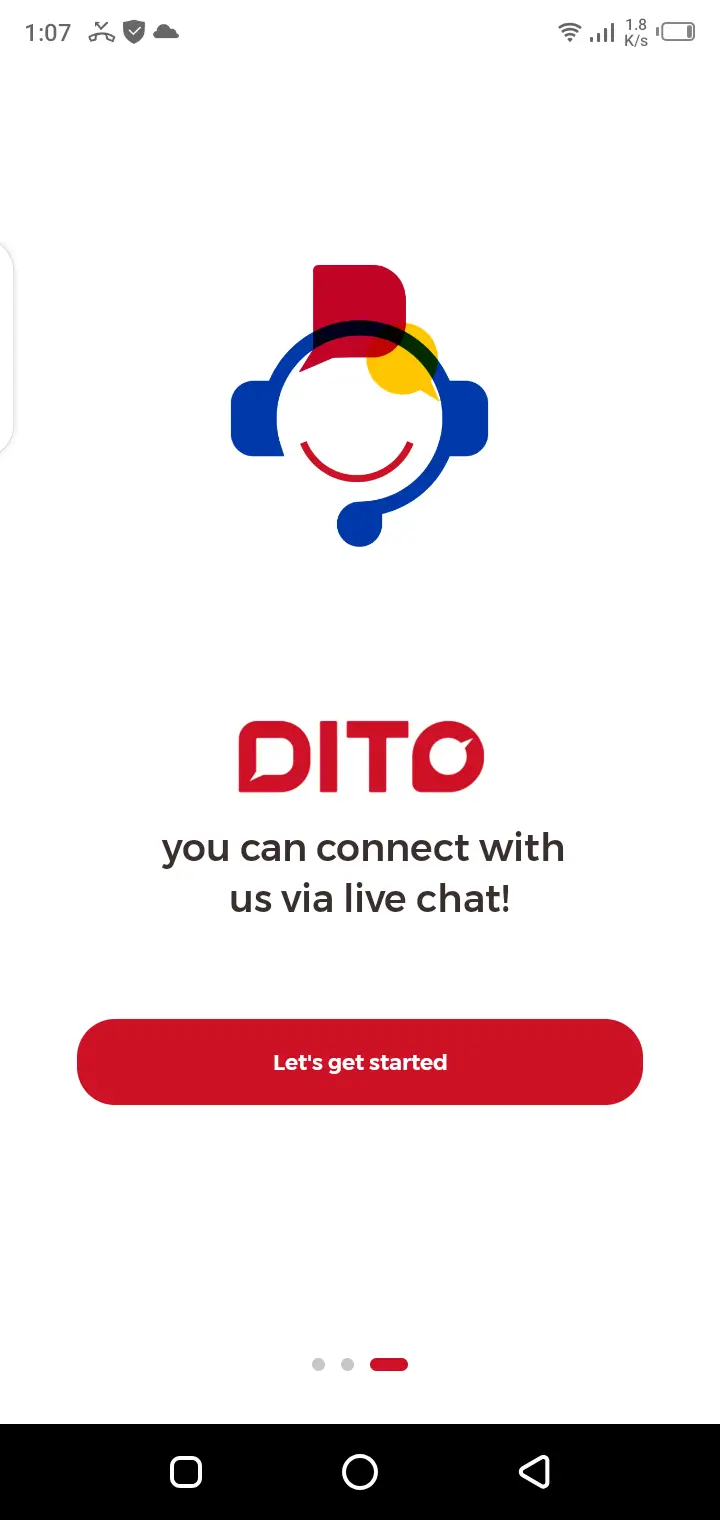
Task: Tap the Wi-Fi icon in the status bar
Action: click(569, 32)
